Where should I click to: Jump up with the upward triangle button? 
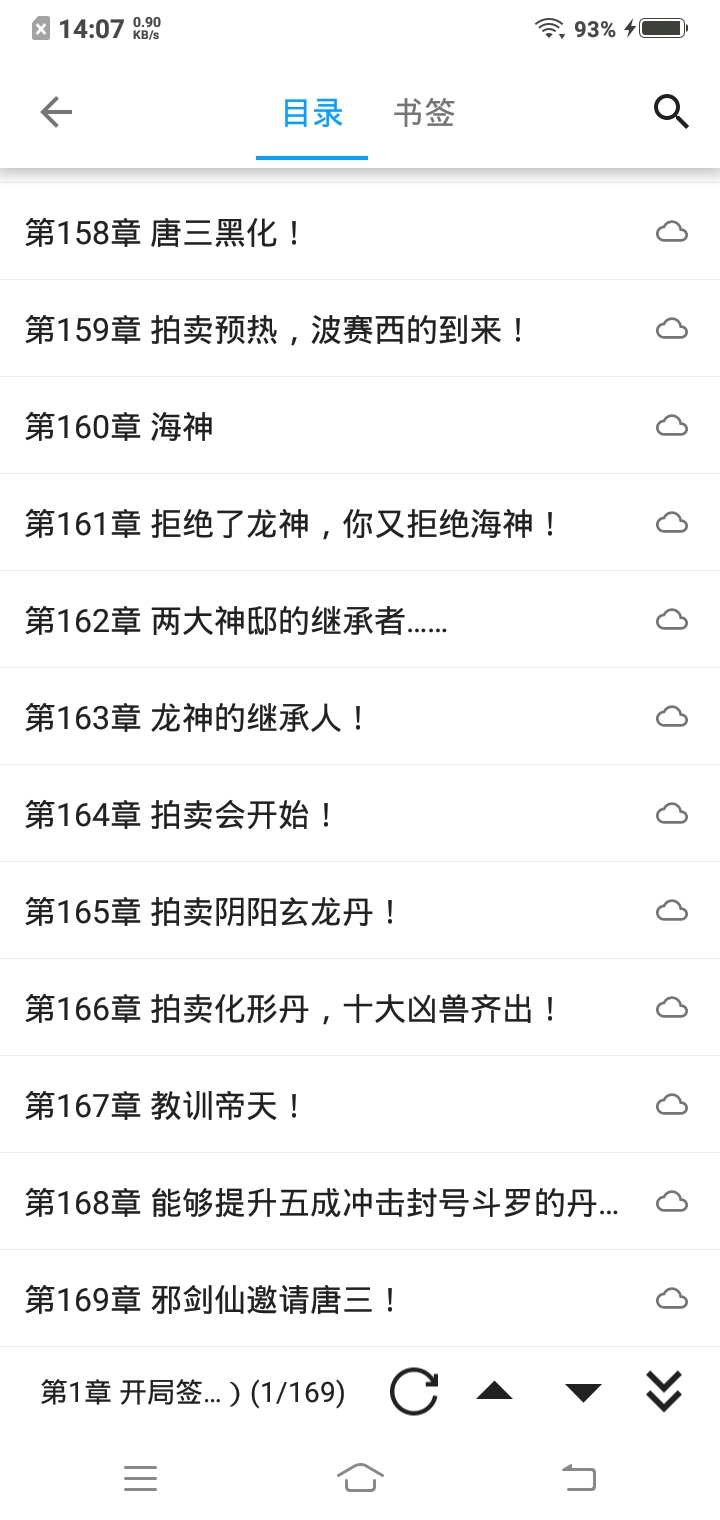coord(494,1391)
